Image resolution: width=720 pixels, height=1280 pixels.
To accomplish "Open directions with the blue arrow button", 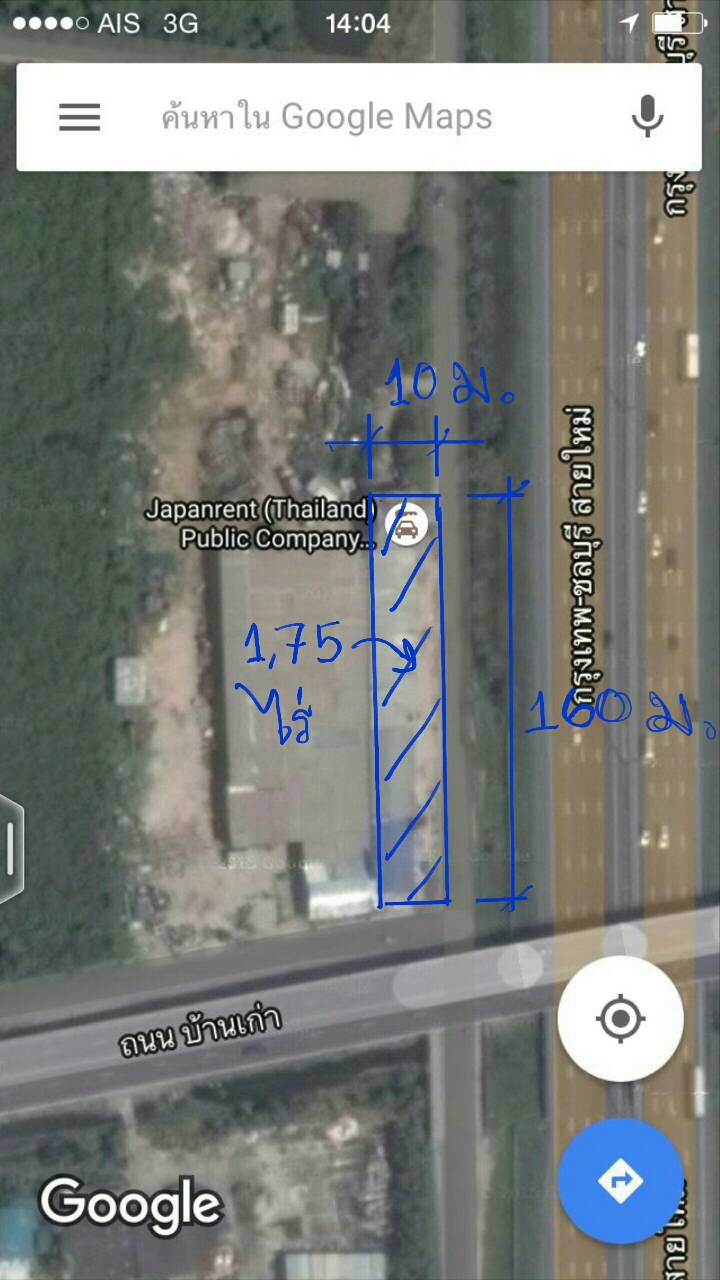I will point(620,1181).
